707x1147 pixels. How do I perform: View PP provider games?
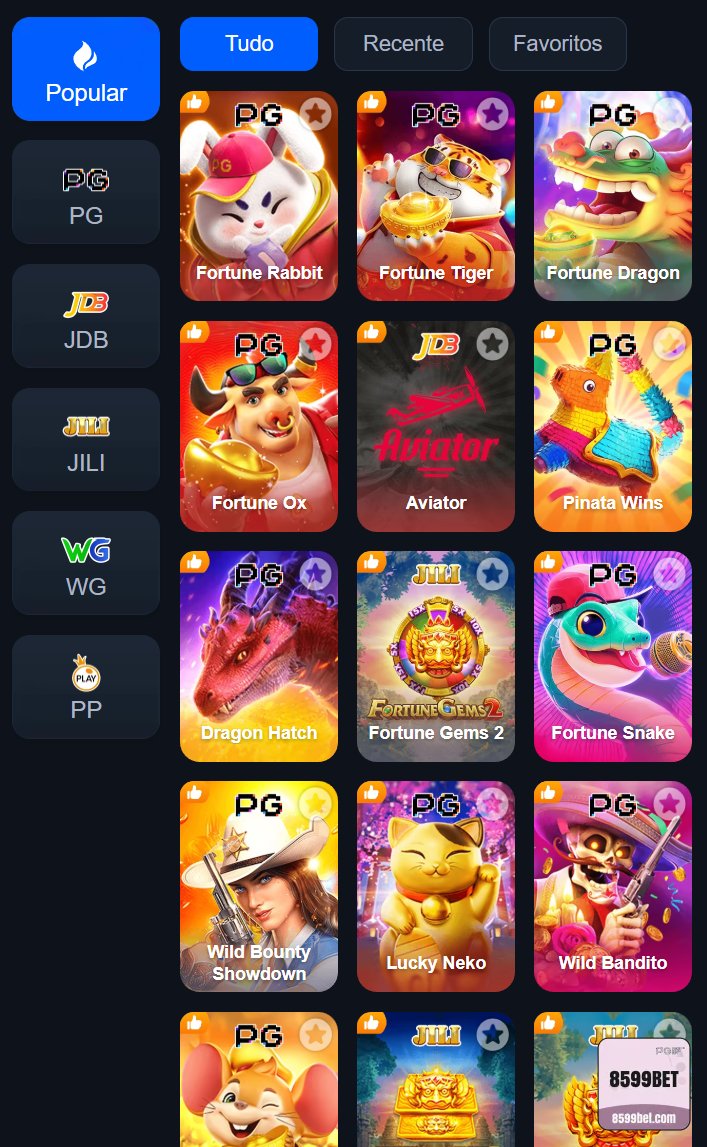86,687
